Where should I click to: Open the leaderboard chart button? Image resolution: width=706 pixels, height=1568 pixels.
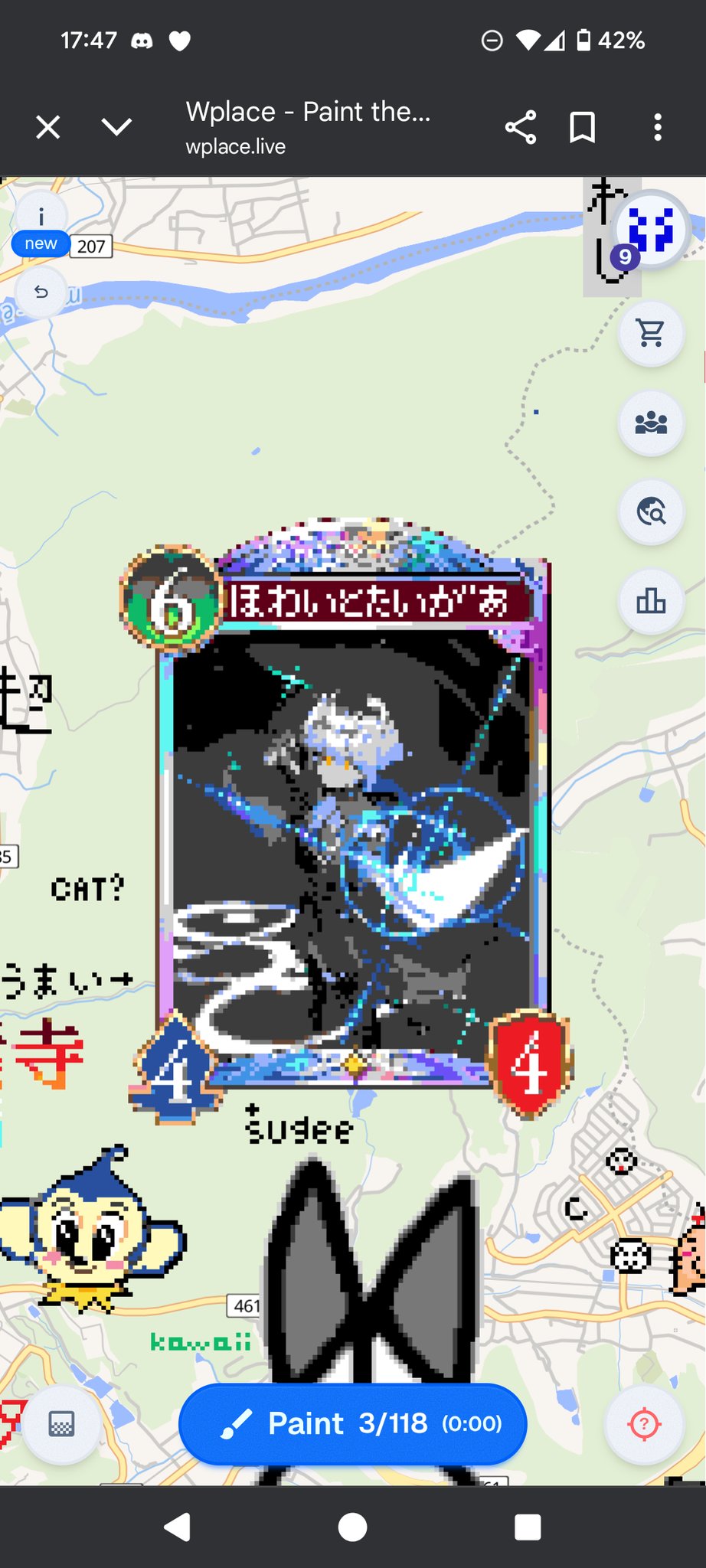point(651,600)
